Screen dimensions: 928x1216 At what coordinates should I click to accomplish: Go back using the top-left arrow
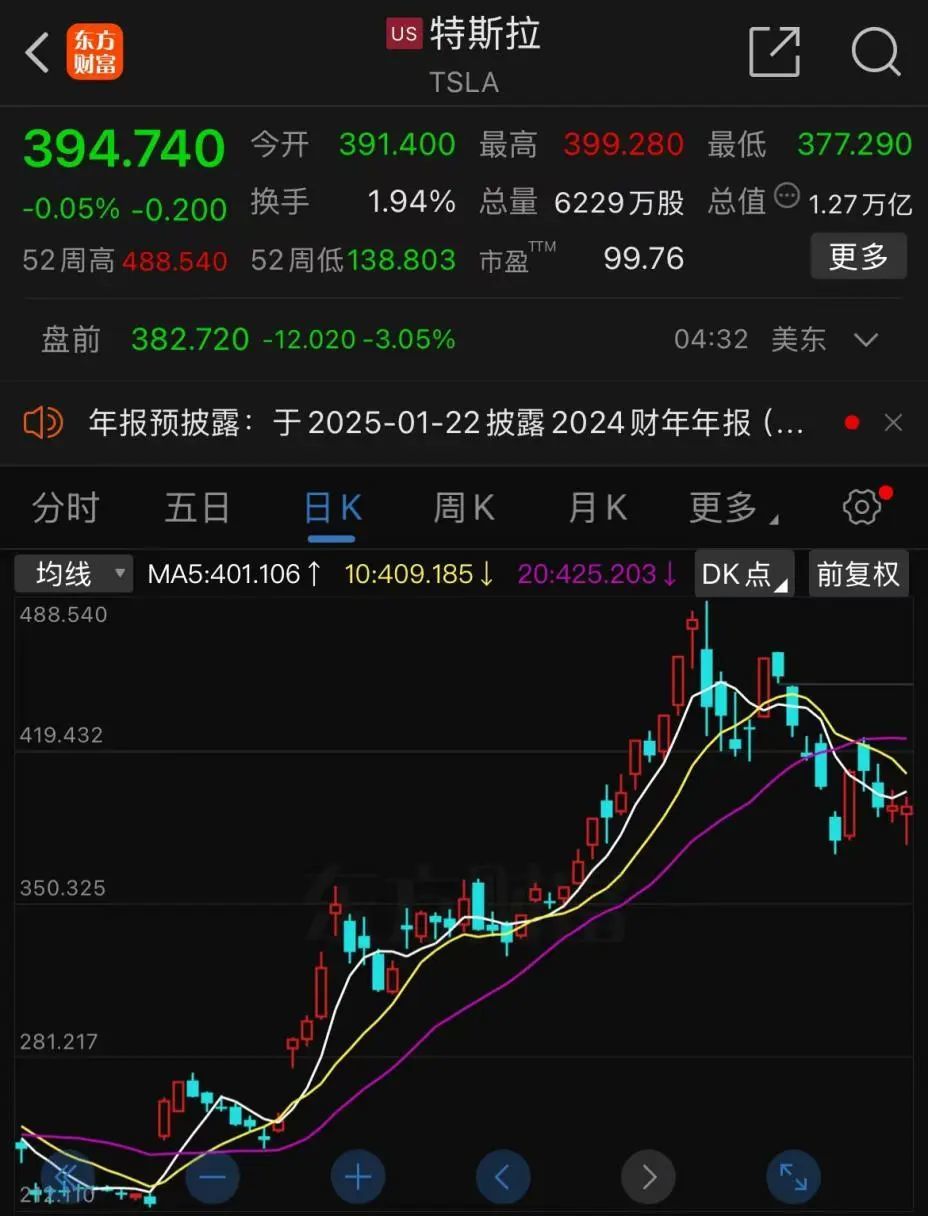pos(37,52)
